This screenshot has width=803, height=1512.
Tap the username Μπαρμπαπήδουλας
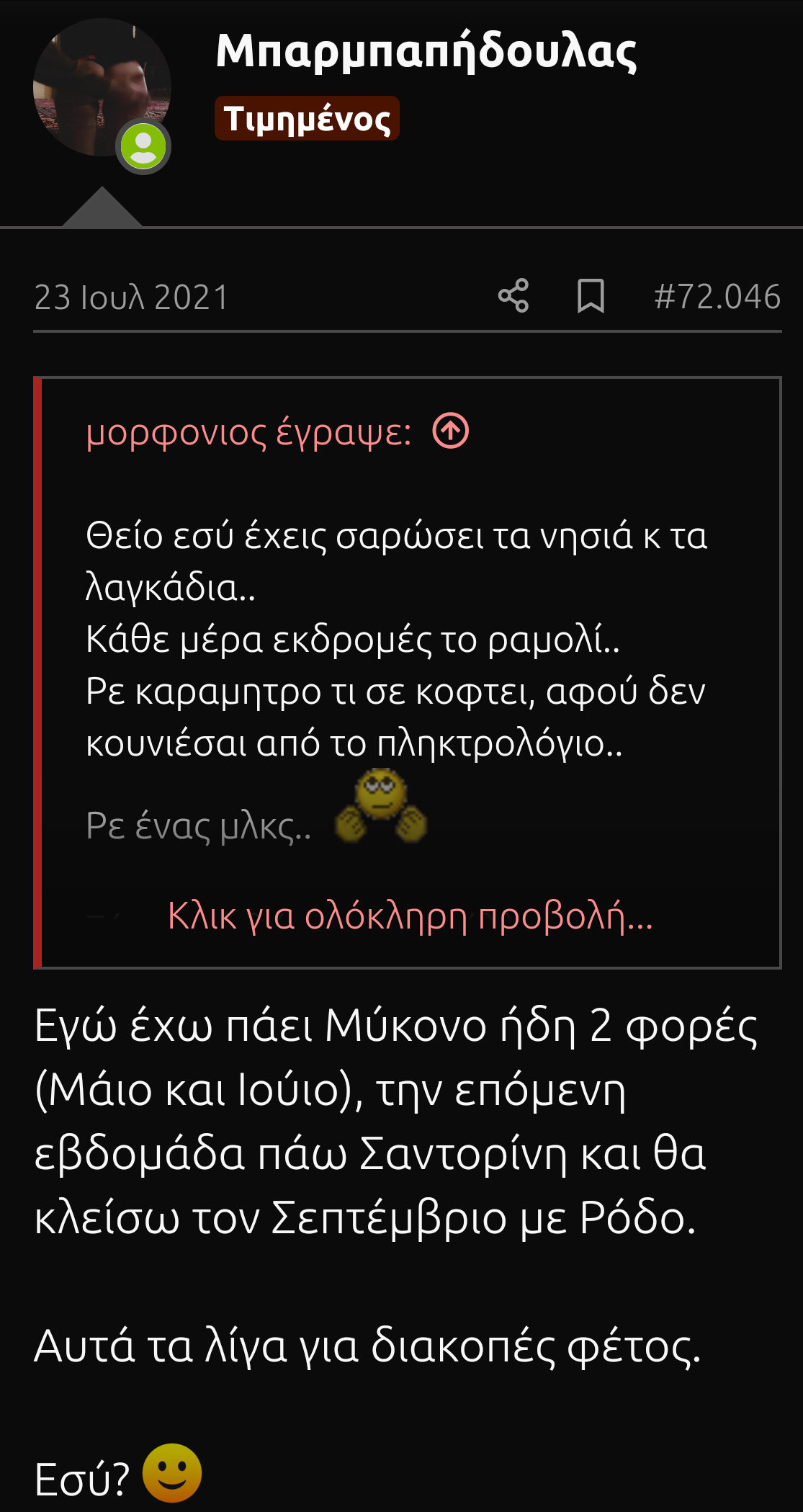coord(426,51)
